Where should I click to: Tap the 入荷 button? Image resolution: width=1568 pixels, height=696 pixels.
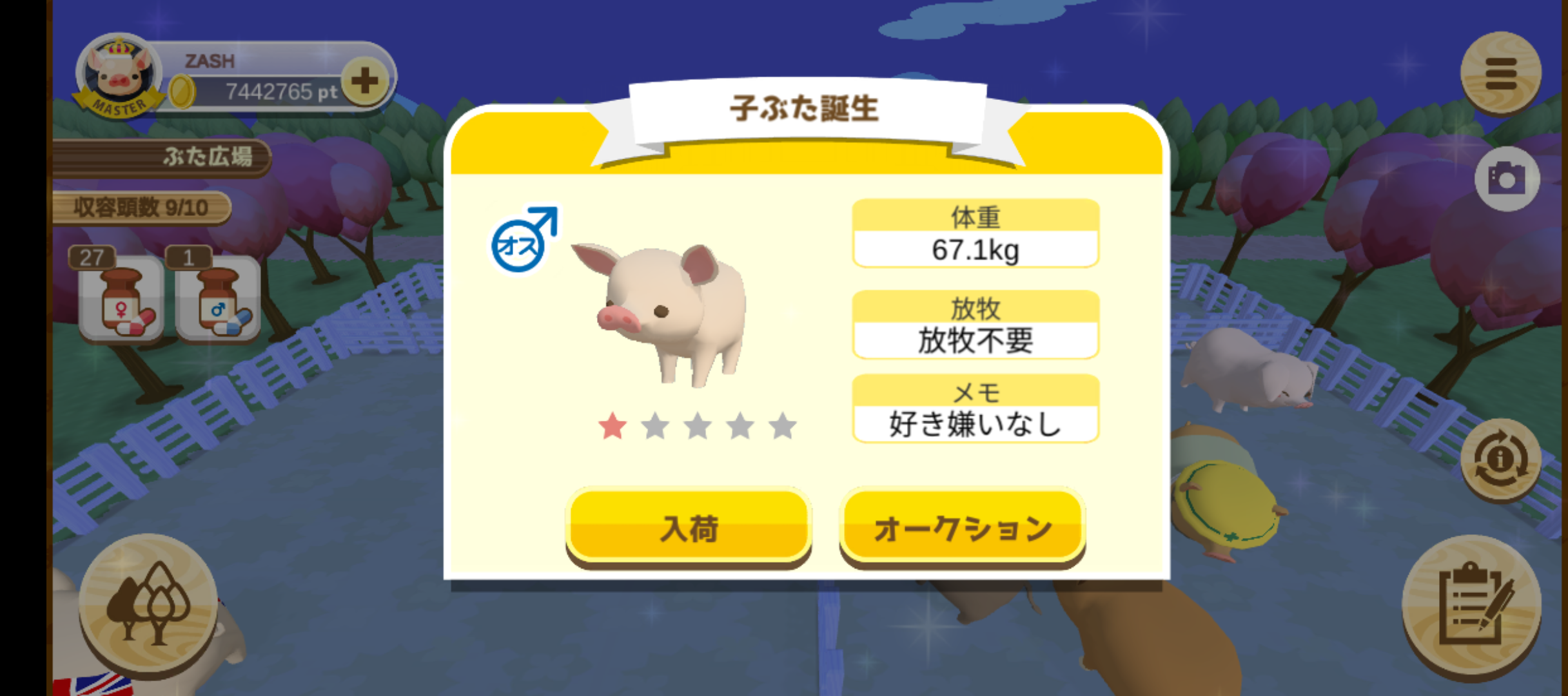[688, 528]
